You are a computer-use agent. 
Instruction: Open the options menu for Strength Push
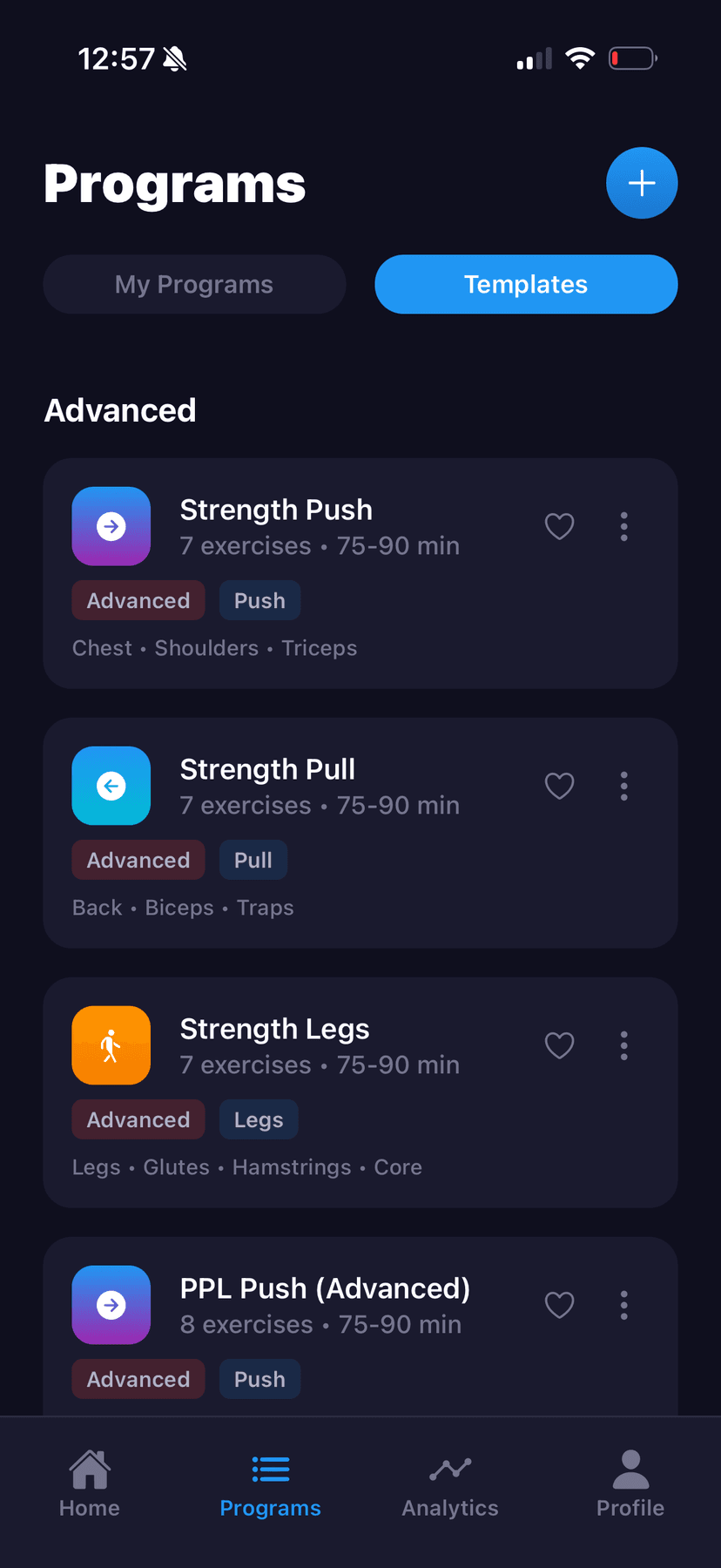[624, 526]
